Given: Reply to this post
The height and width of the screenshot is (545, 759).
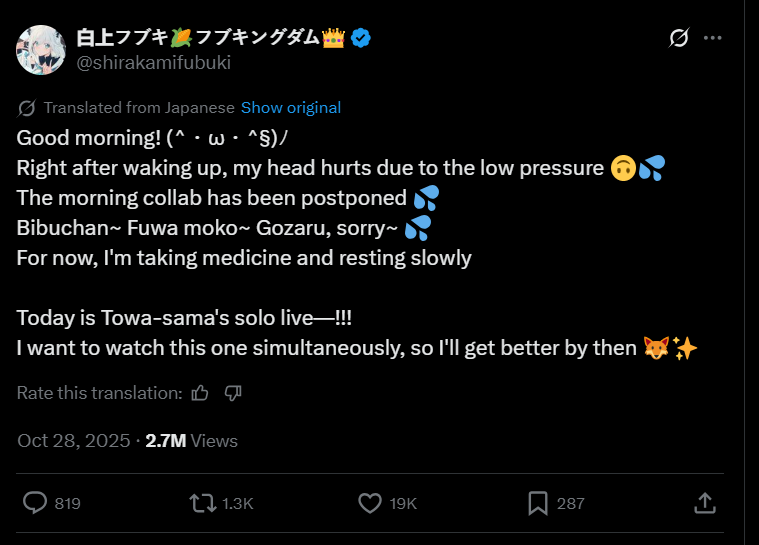Looking at the screenshot, I should coord(36,503).
